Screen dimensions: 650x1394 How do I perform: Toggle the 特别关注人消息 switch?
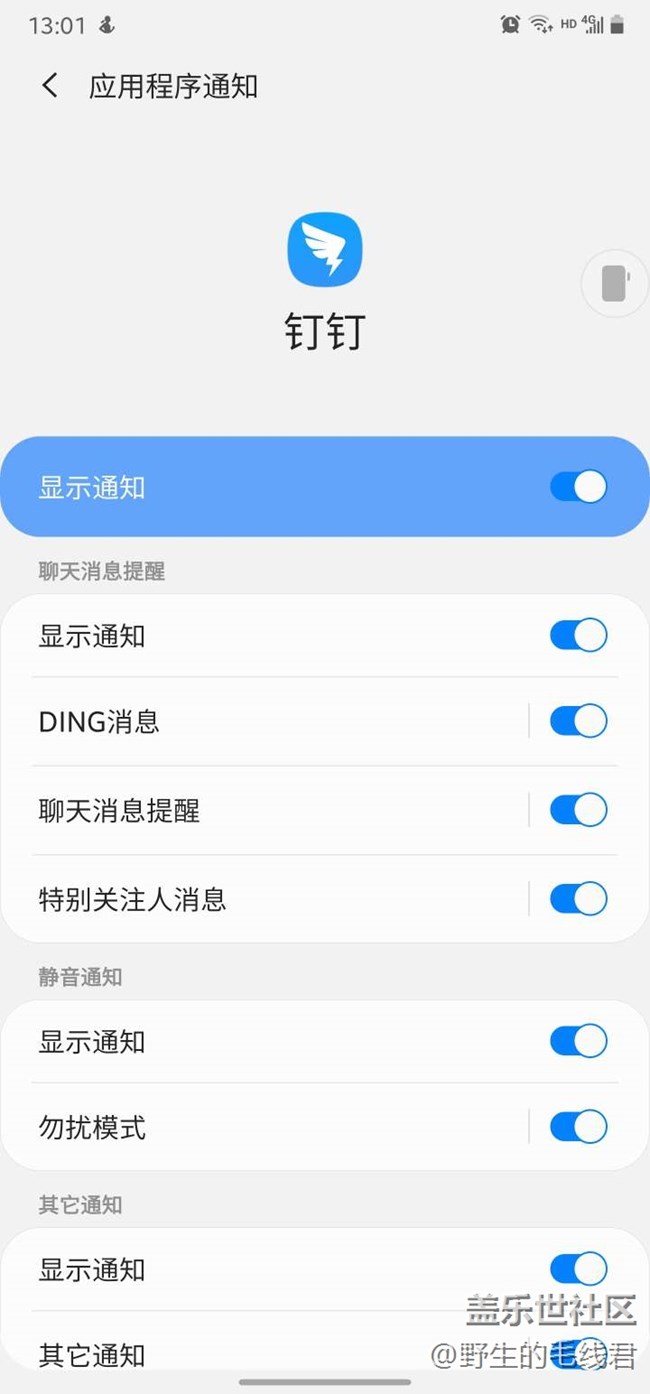point(578,898)
